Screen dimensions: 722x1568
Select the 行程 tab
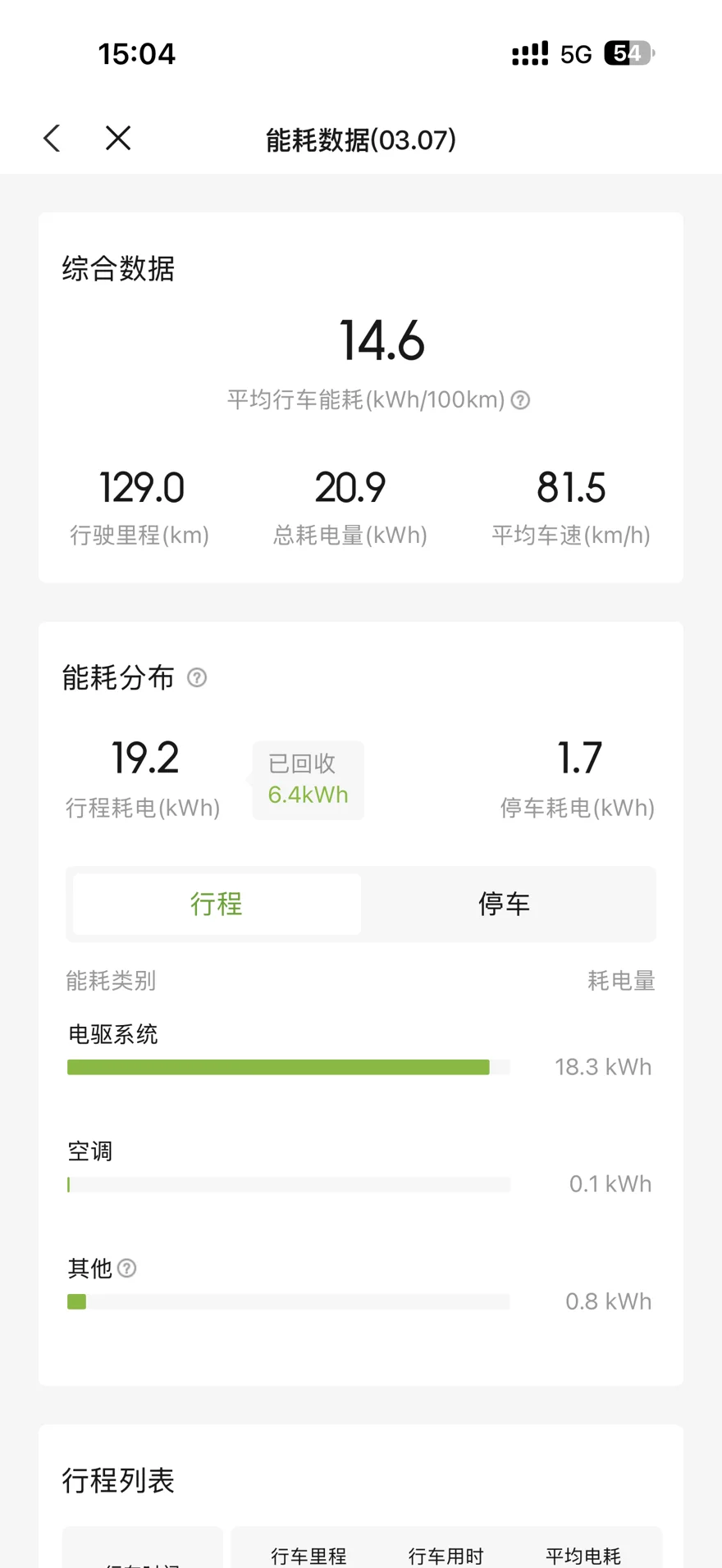[x=217, y=904]
